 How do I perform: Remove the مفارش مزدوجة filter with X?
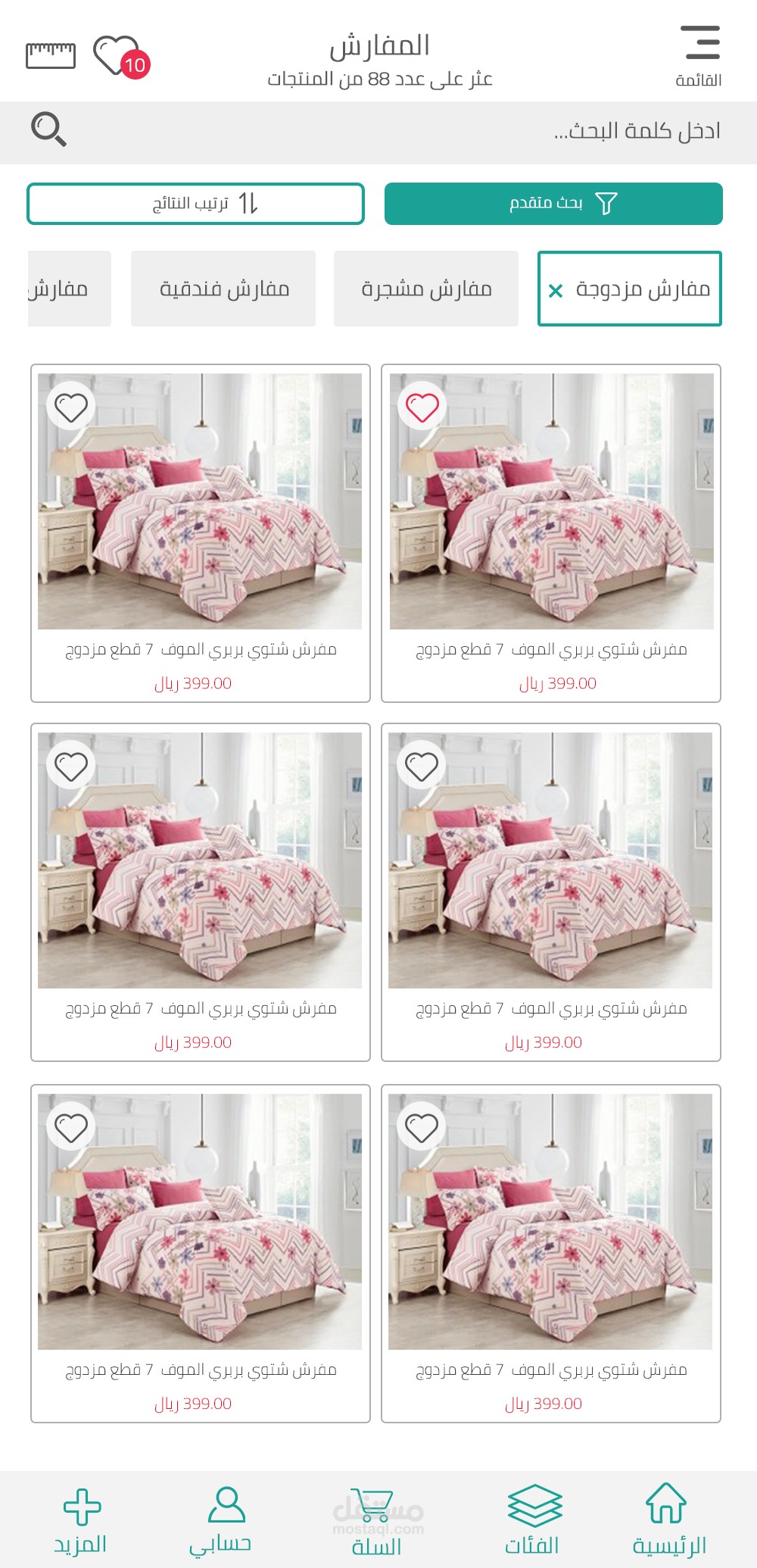[x=556, y=290]
